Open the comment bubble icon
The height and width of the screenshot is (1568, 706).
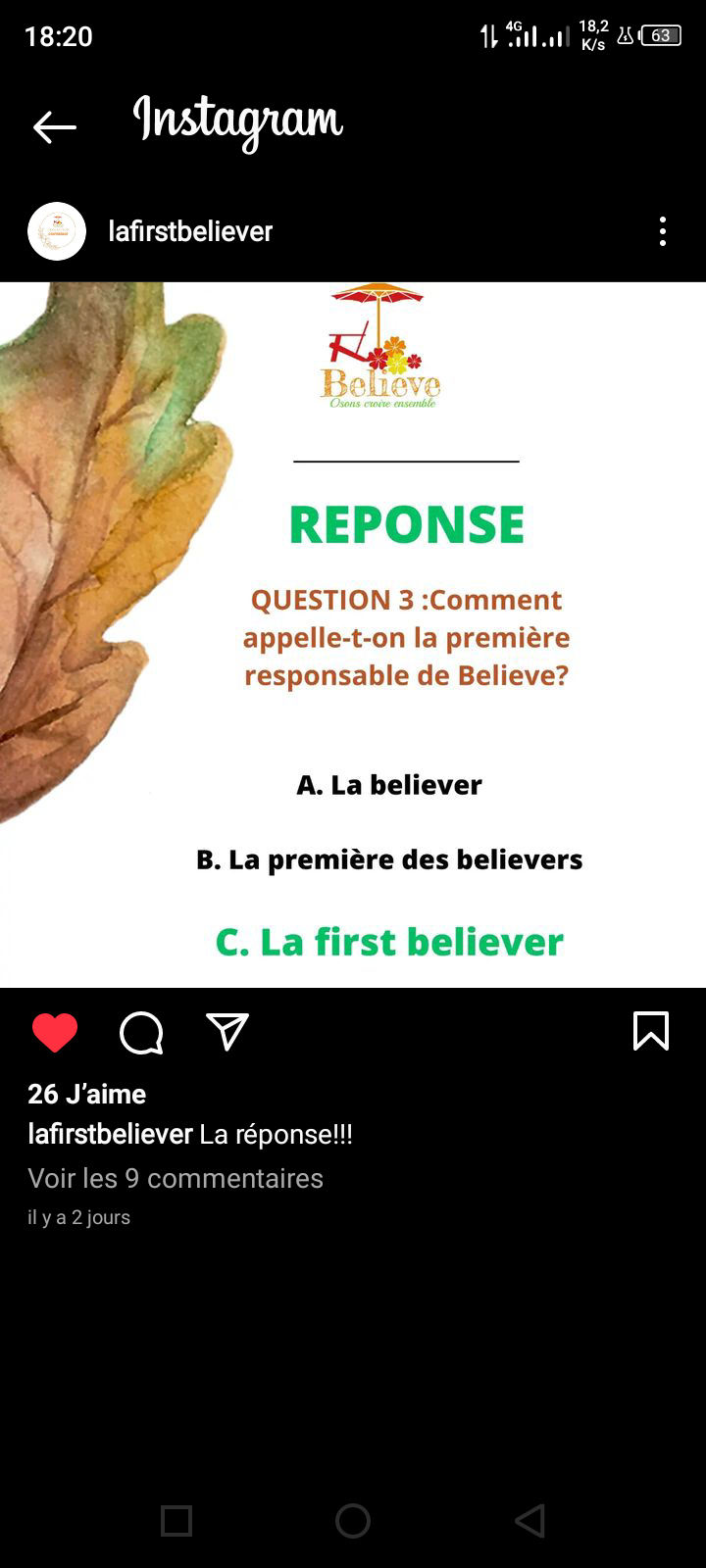click(x=141, y=1033)
